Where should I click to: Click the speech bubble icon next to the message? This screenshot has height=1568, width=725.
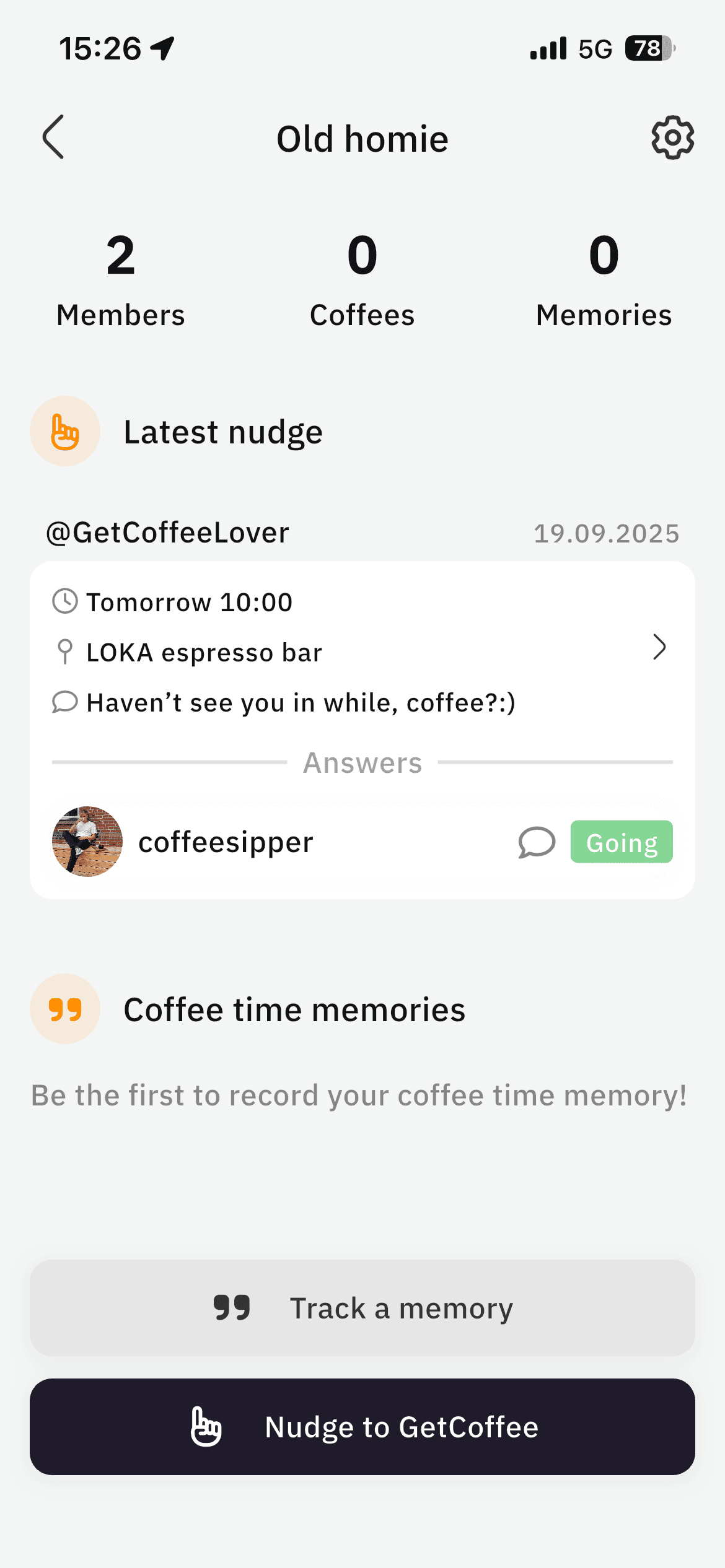point(64,702)
